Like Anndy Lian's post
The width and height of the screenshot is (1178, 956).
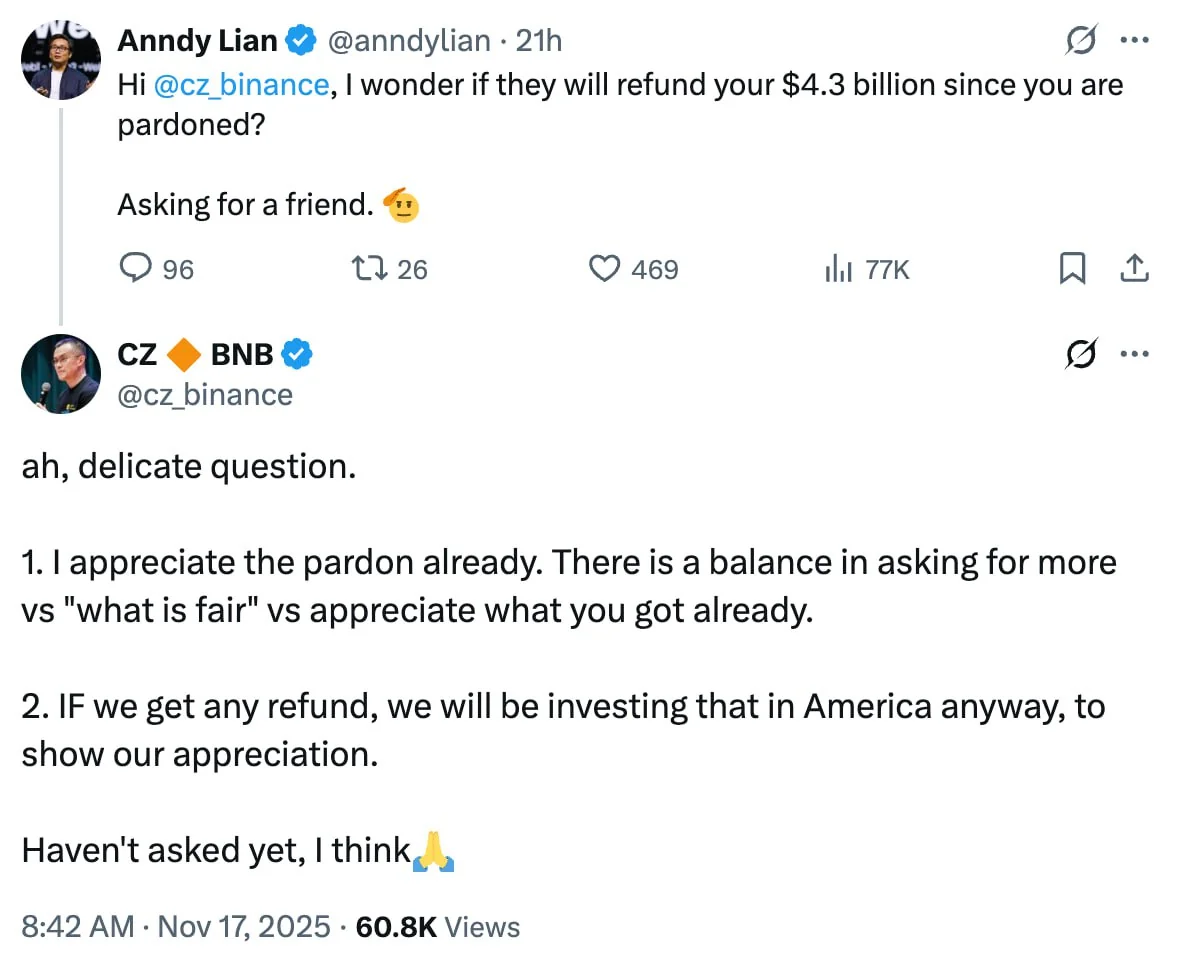[604, 268]
